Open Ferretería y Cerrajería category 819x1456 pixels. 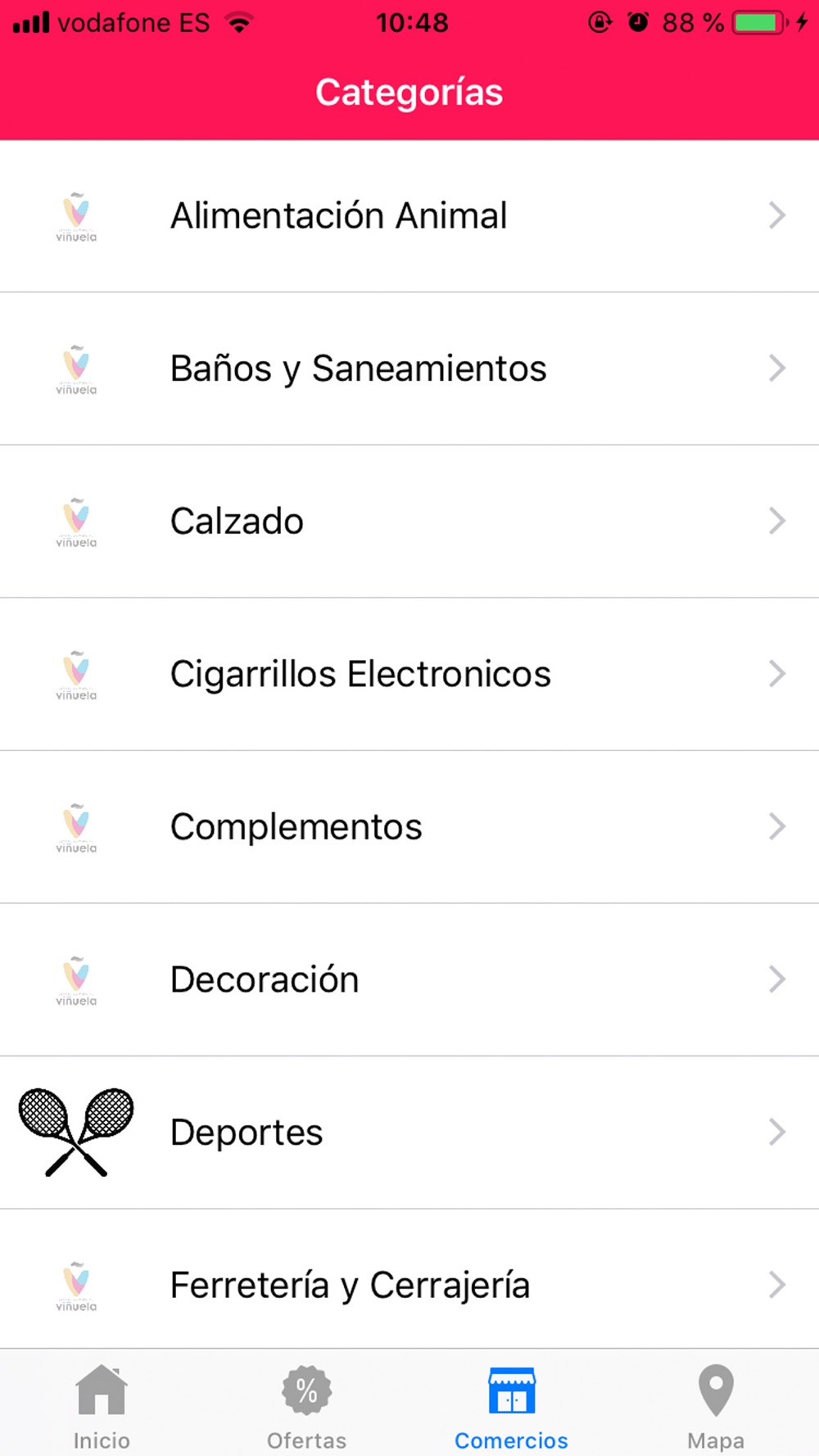(409, 1279)
